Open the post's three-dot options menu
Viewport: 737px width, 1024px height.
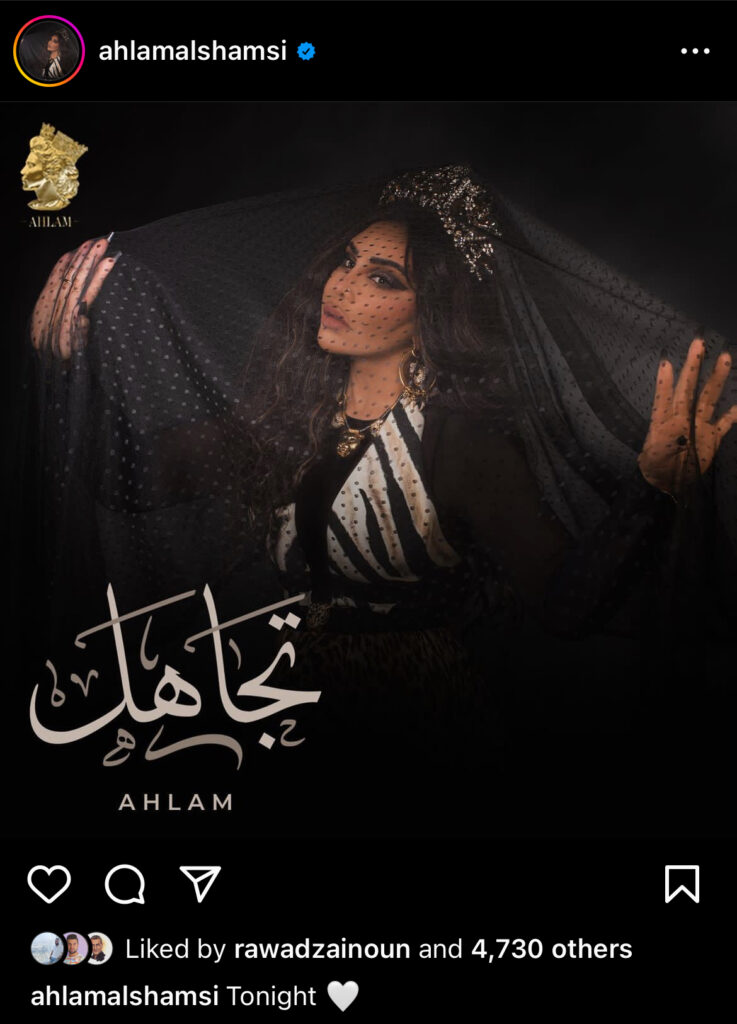point(694,51)
